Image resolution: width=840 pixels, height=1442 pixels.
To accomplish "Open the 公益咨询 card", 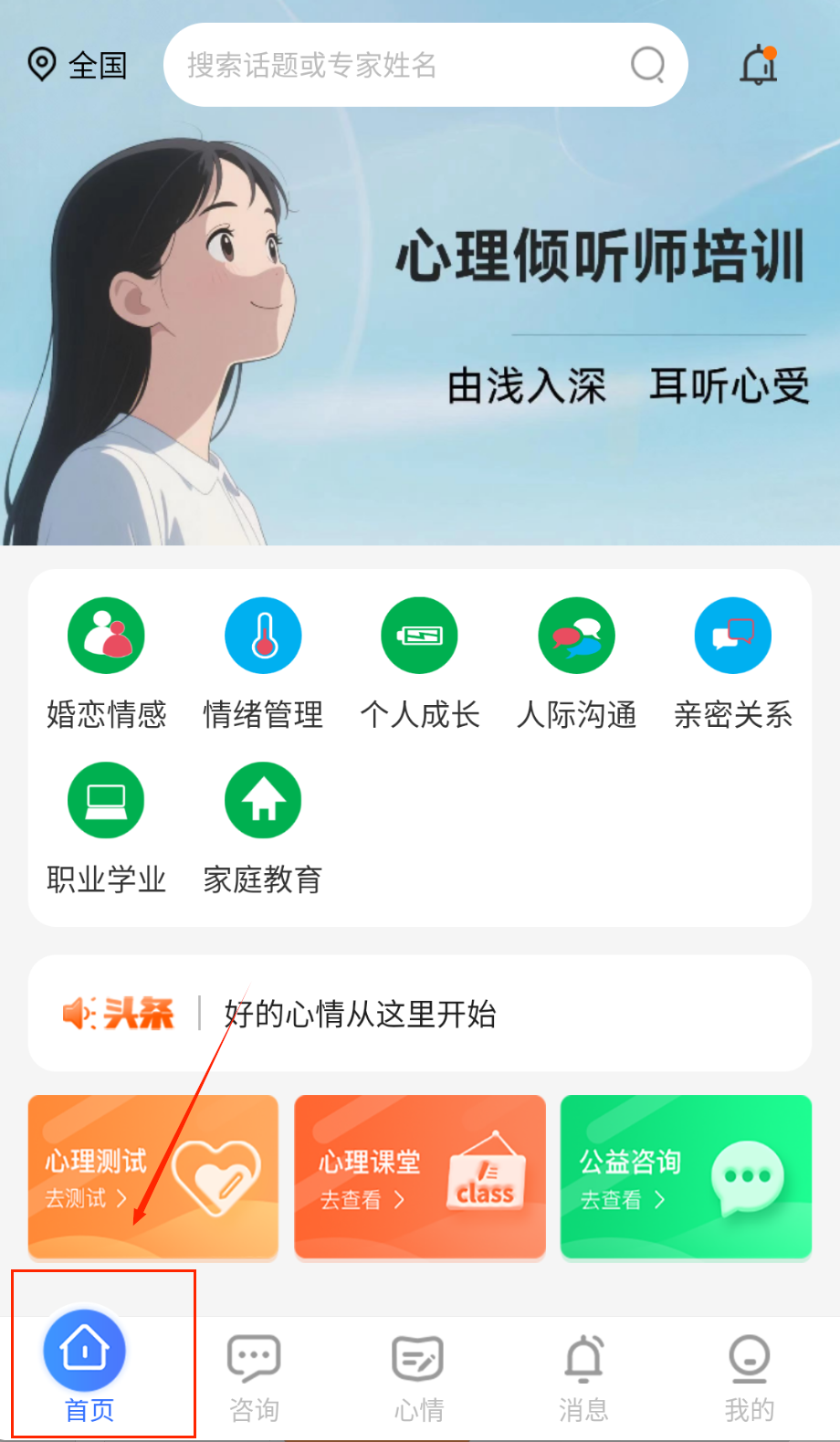I will click(686, 1176).
